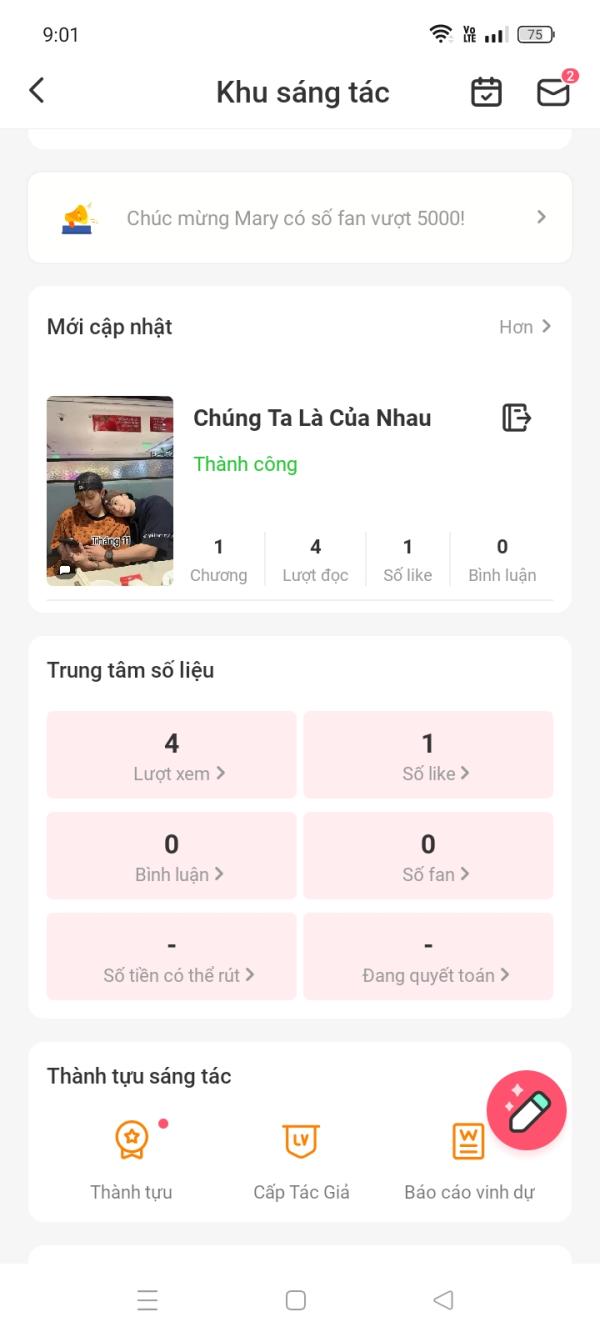Open Báo cáo vinh dự
600x1337 pixels.
click(469, 1158)
